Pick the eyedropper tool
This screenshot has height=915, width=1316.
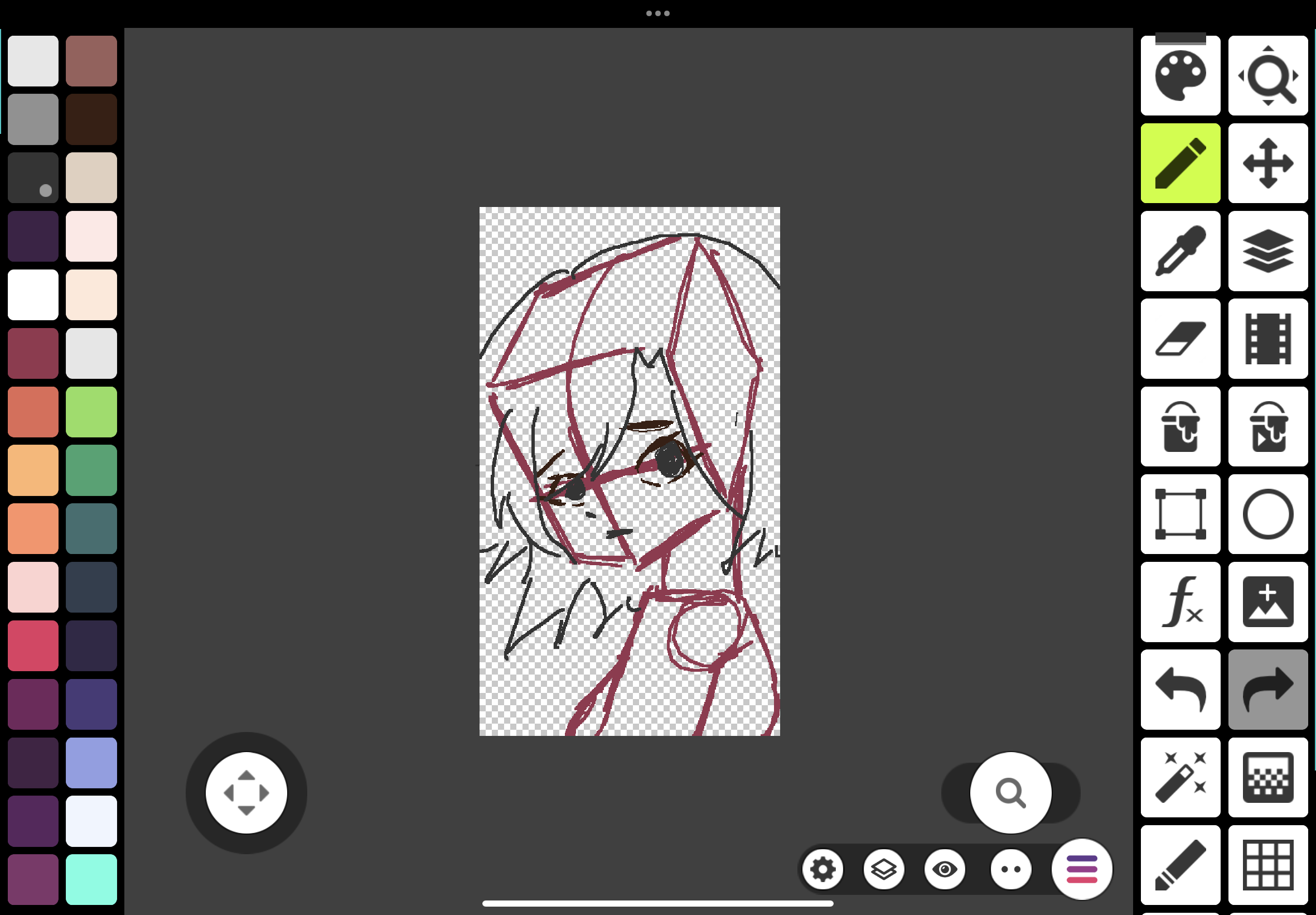1179,251
